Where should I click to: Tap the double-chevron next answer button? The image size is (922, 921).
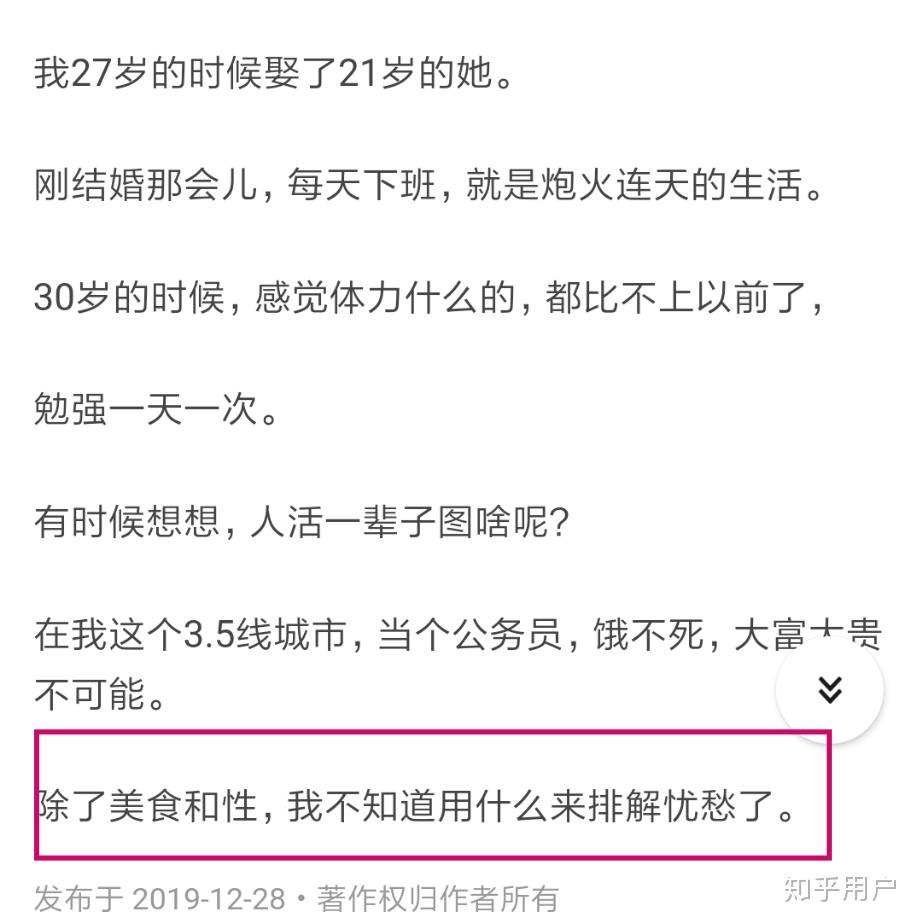[829, 690]
